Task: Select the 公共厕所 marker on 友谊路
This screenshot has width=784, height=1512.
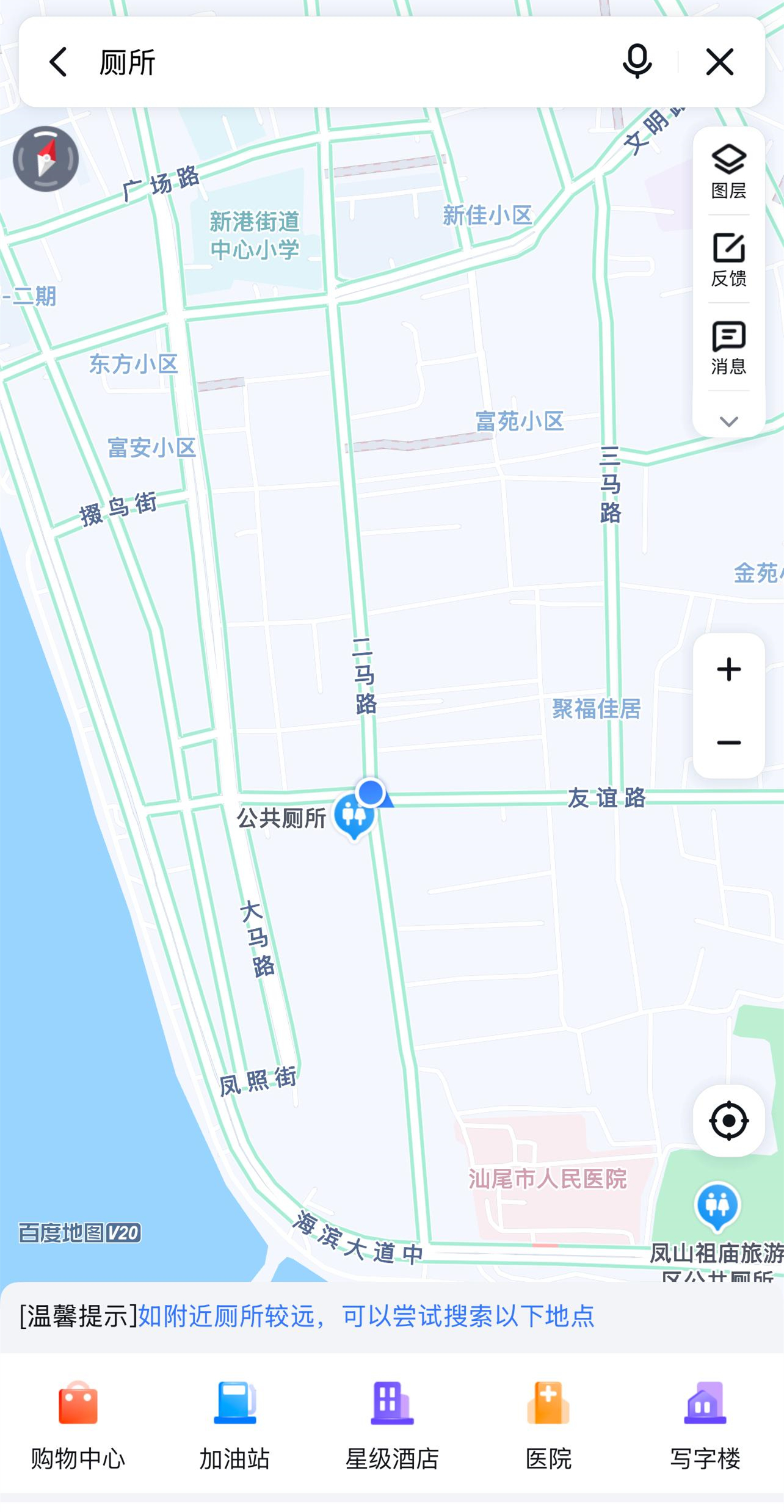Action: click(x=354, y=815)
